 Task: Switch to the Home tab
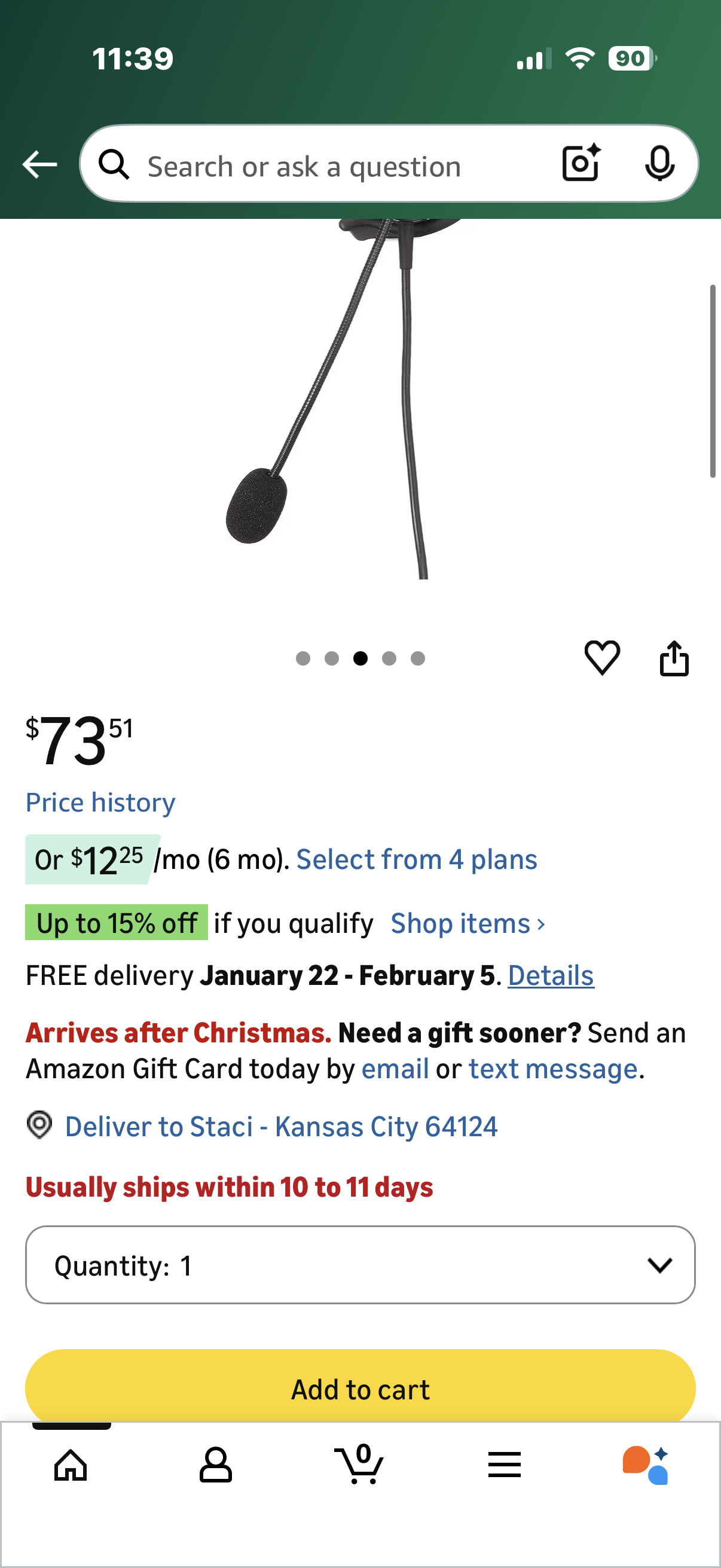[71, 1465]
